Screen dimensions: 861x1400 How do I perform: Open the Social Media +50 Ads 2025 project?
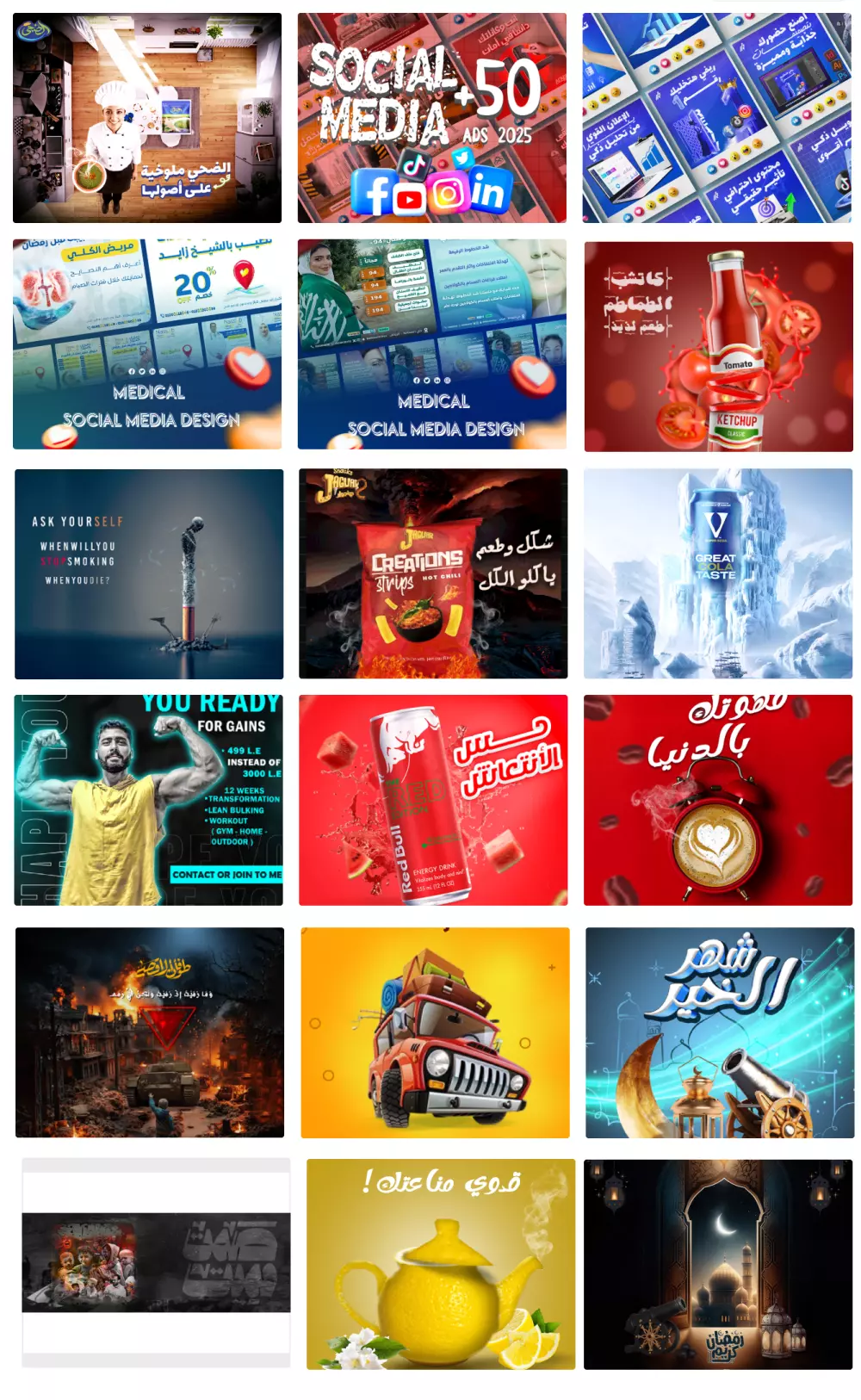coord(431,118)
